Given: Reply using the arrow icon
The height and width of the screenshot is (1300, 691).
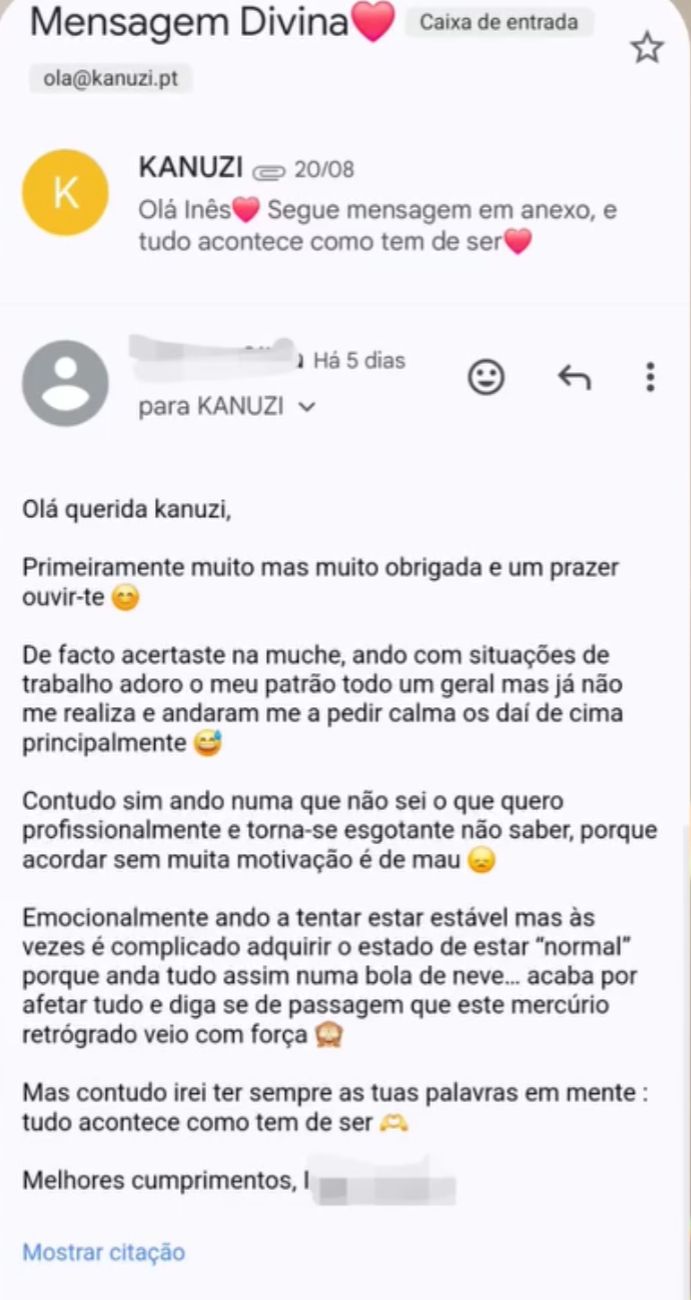Looking at the screenshot, I should pyautogui.click(x=573, y=377).
